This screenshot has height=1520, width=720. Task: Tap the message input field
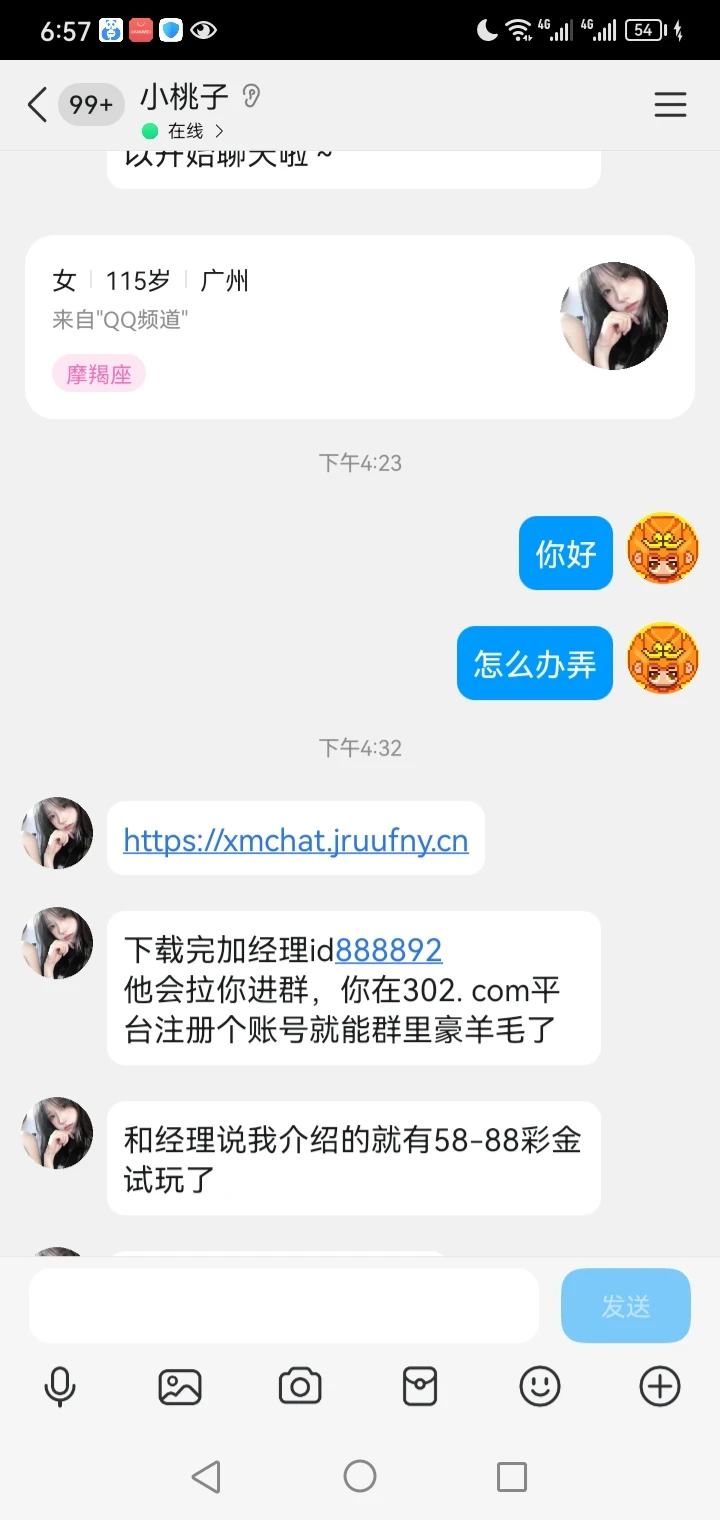point(283,1305)
